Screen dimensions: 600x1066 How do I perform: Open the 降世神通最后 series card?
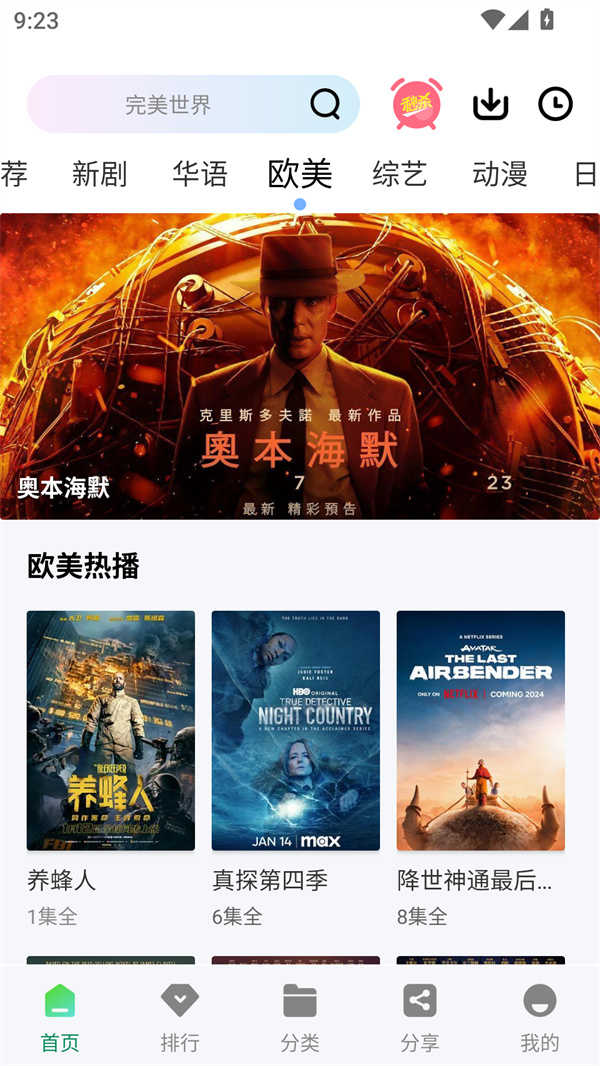tap(481, 731)
